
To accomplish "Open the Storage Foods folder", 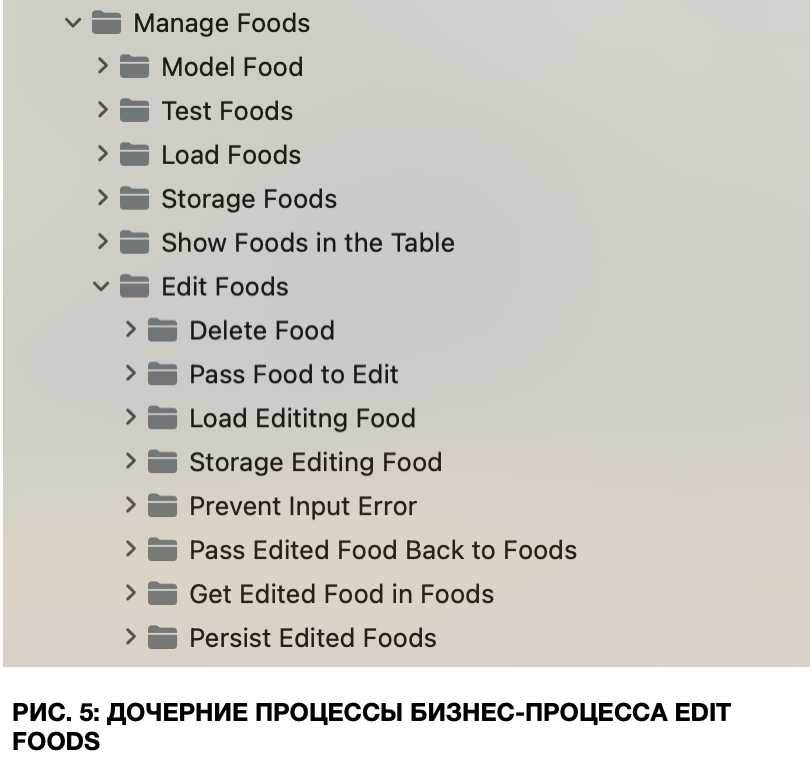I will click(x=248, y=199).
